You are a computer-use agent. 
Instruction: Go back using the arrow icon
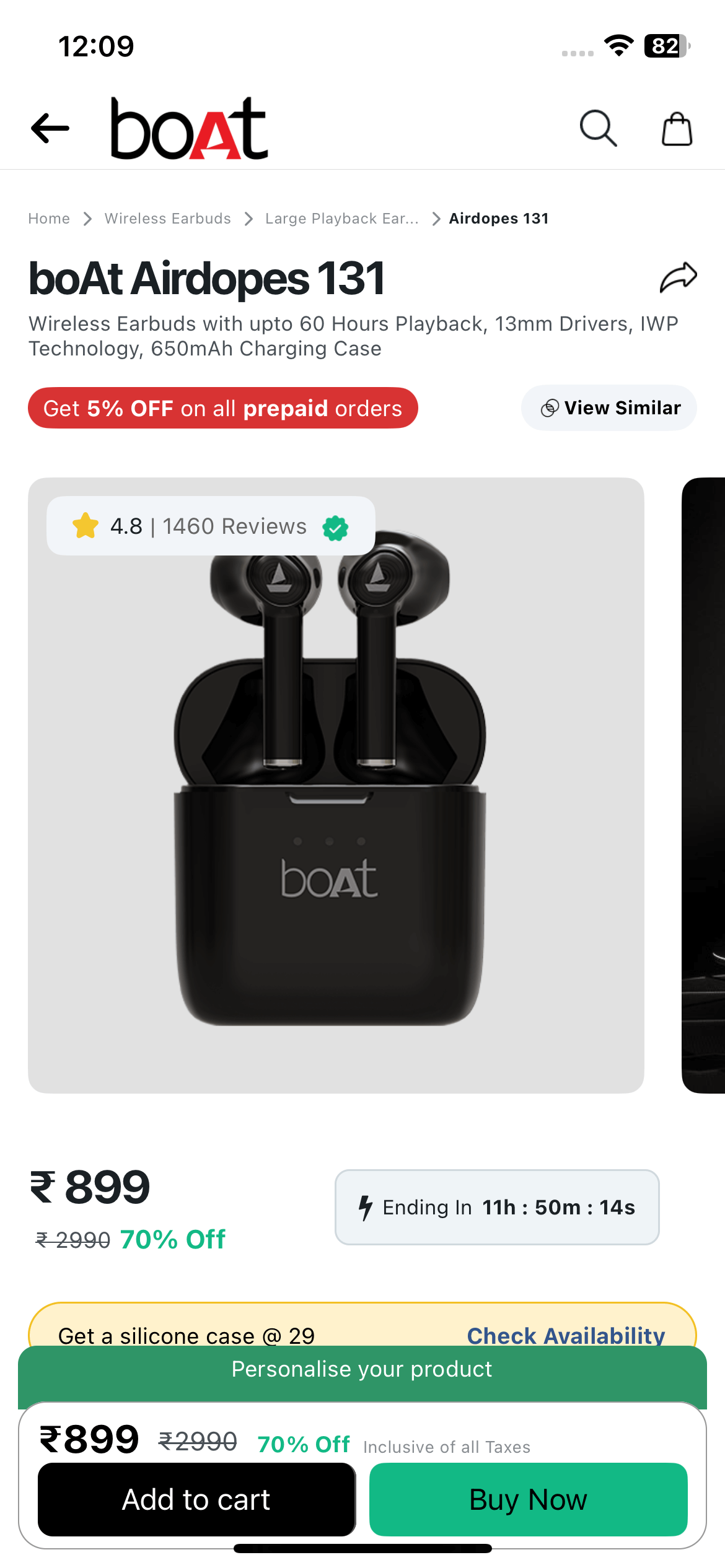coord(50,128)
